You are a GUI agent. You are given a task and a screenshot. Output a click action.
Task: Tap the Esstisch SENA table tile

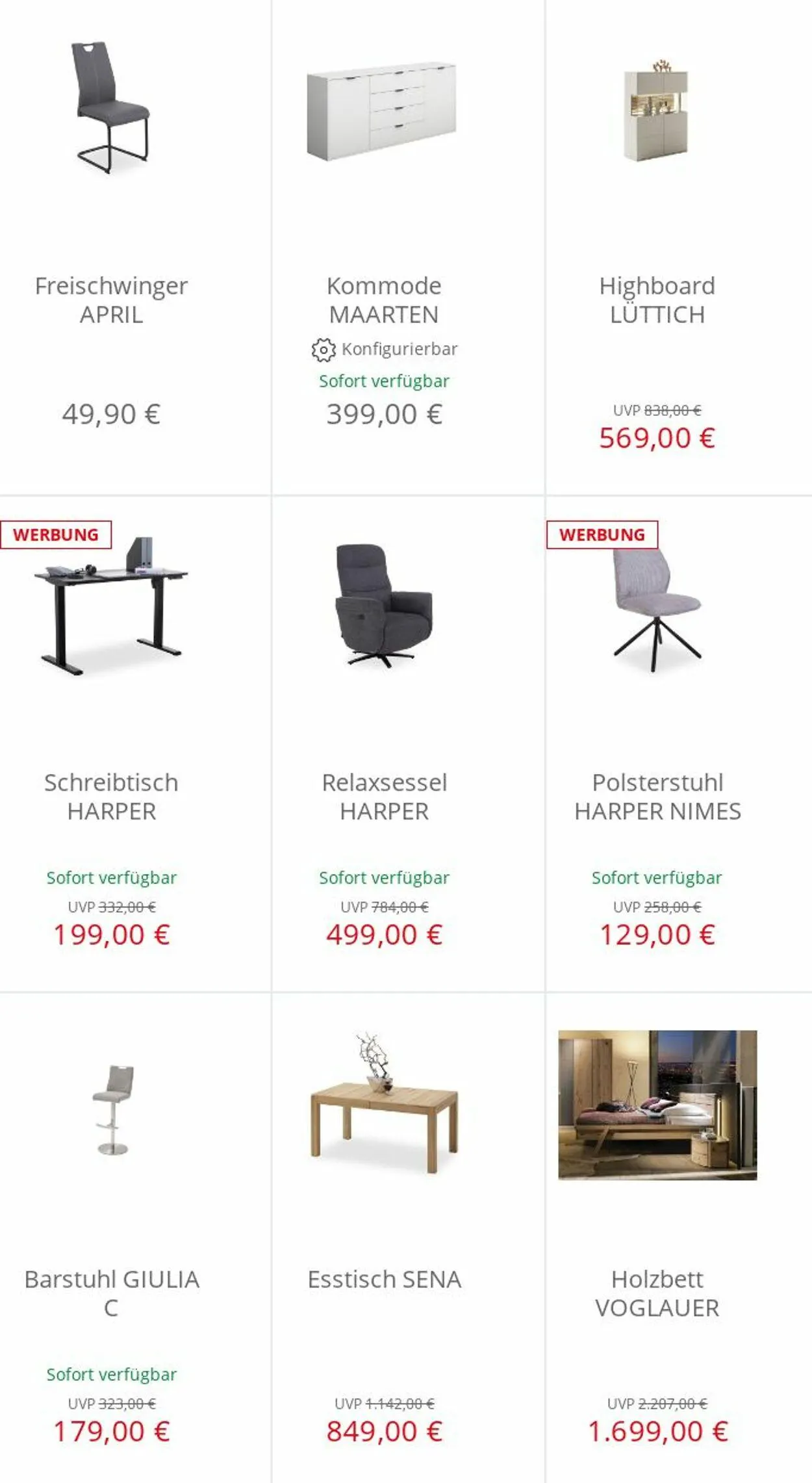point(408,1238)
